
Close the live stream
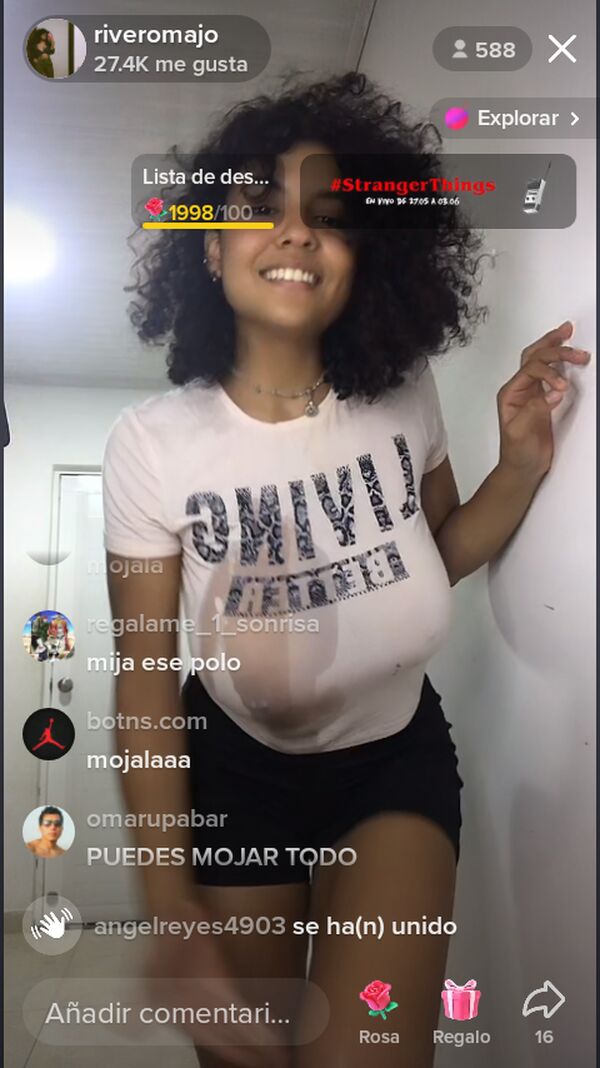click(562, 49)
